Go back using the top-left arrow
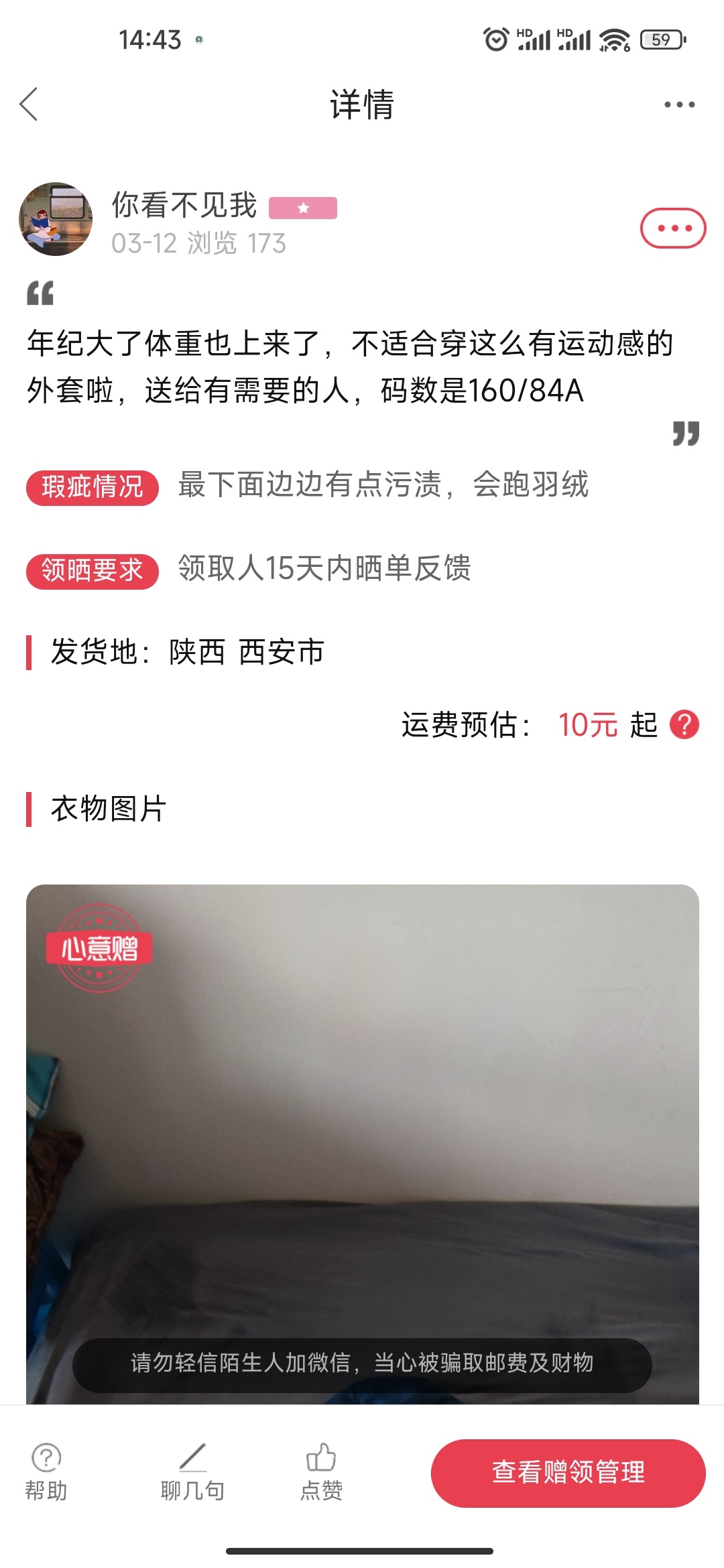The width and height of the screenshot is (724, 1568). [x=29, y=105]
